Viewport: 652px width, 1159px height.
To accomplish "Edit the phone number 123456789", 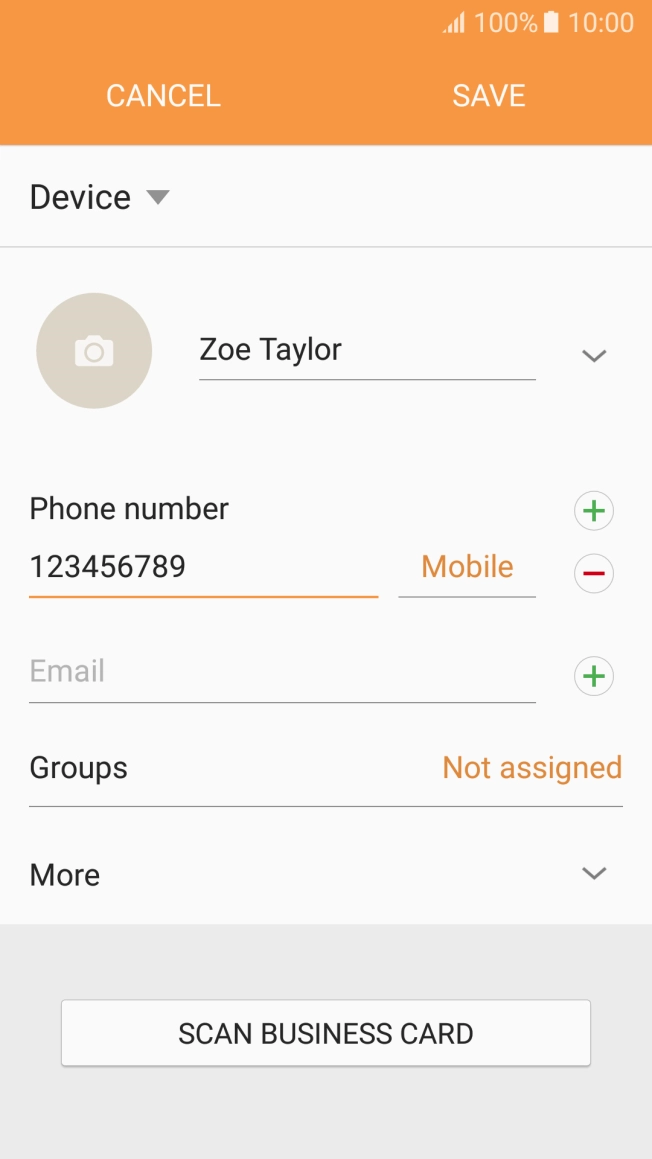I will pos(203,567).
